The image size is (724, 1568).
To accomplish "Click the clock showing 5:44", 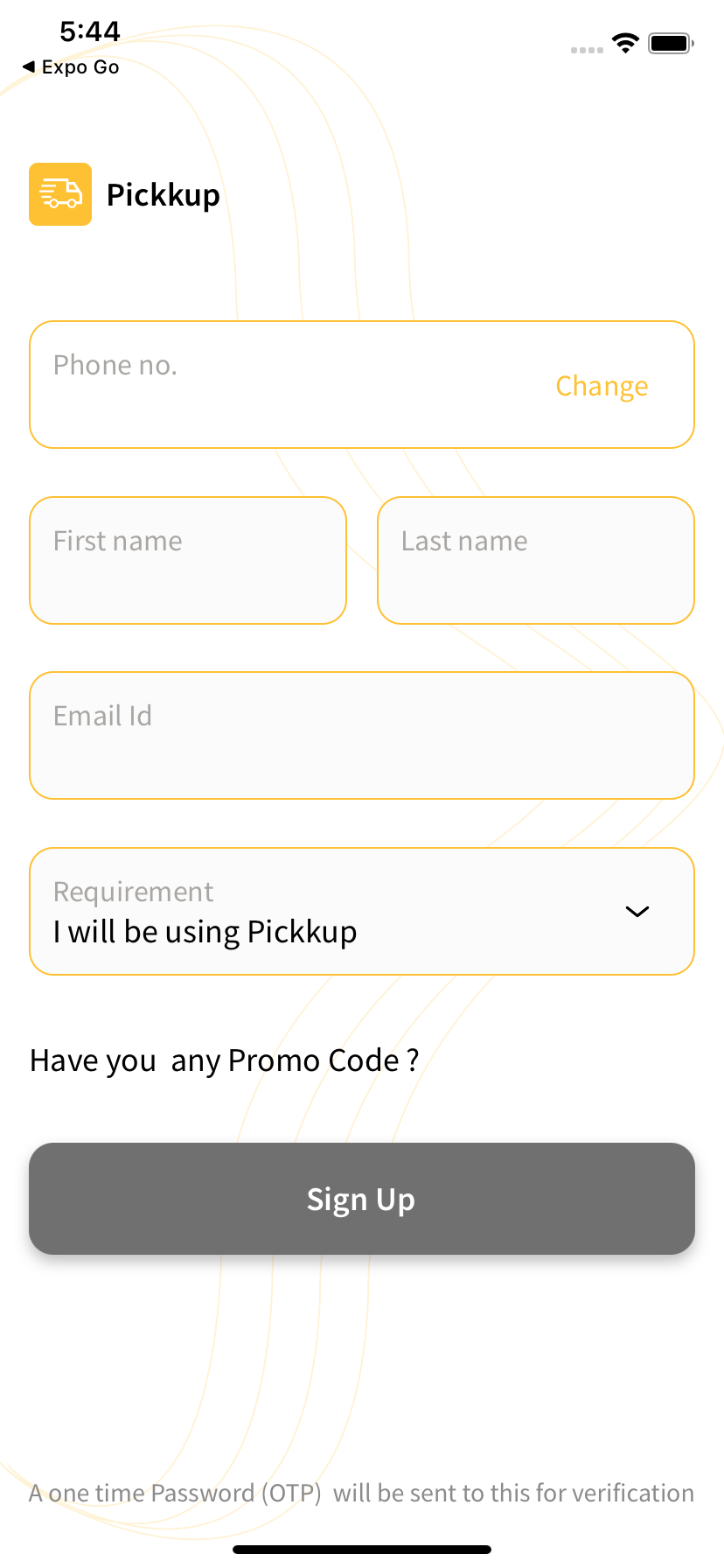I will click(91, 30).
